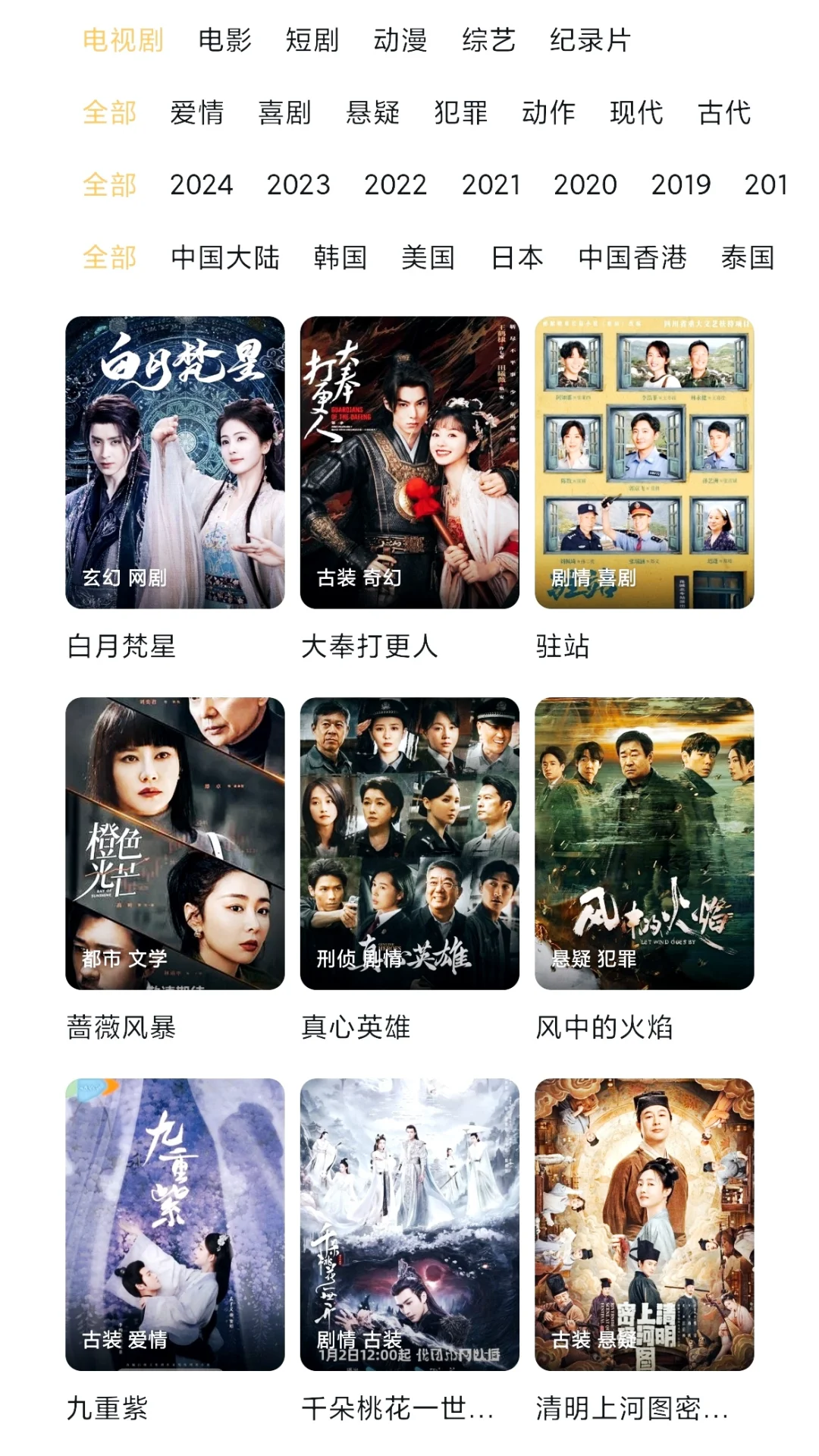View the series 驻站
The height and width of the screenshot is (1456, 819).
pyautogui.click(x=644, y=462)
